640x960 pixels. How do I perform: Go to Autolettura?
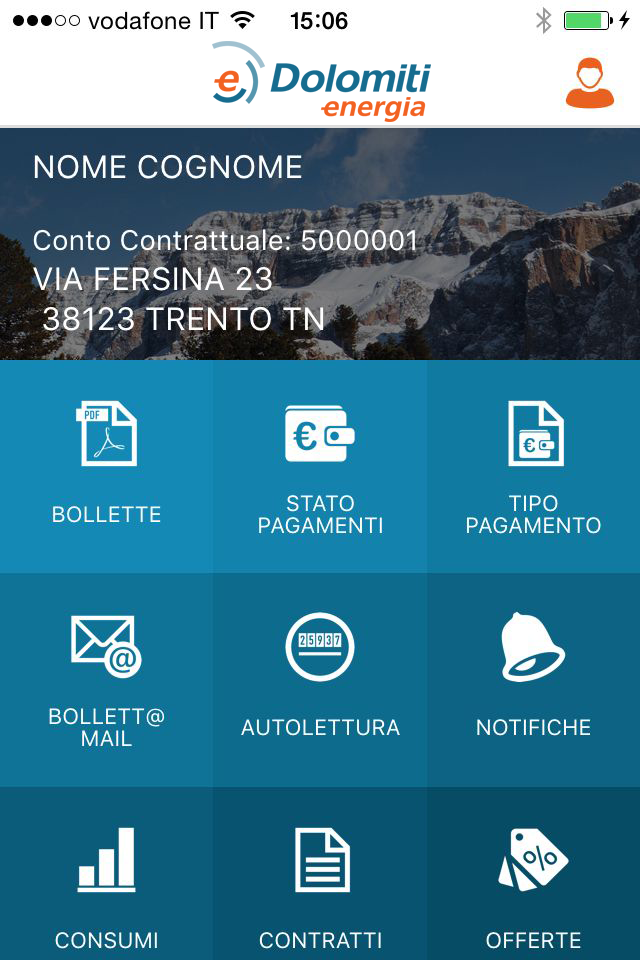(320, 680)
